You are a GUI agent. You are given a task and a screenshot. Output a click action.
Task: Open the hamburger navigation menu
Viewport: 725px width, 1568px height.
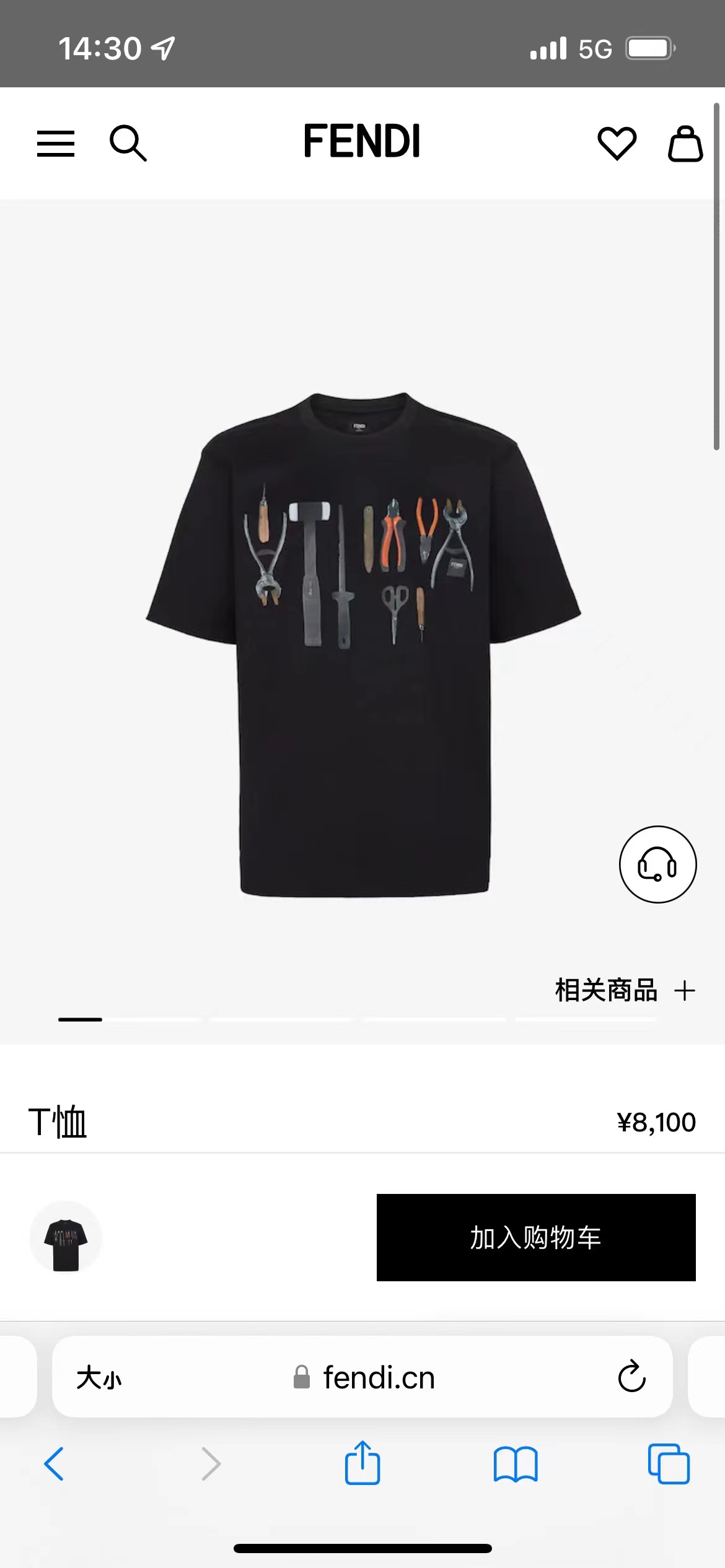pyautogui.click(x=55, y=143)
